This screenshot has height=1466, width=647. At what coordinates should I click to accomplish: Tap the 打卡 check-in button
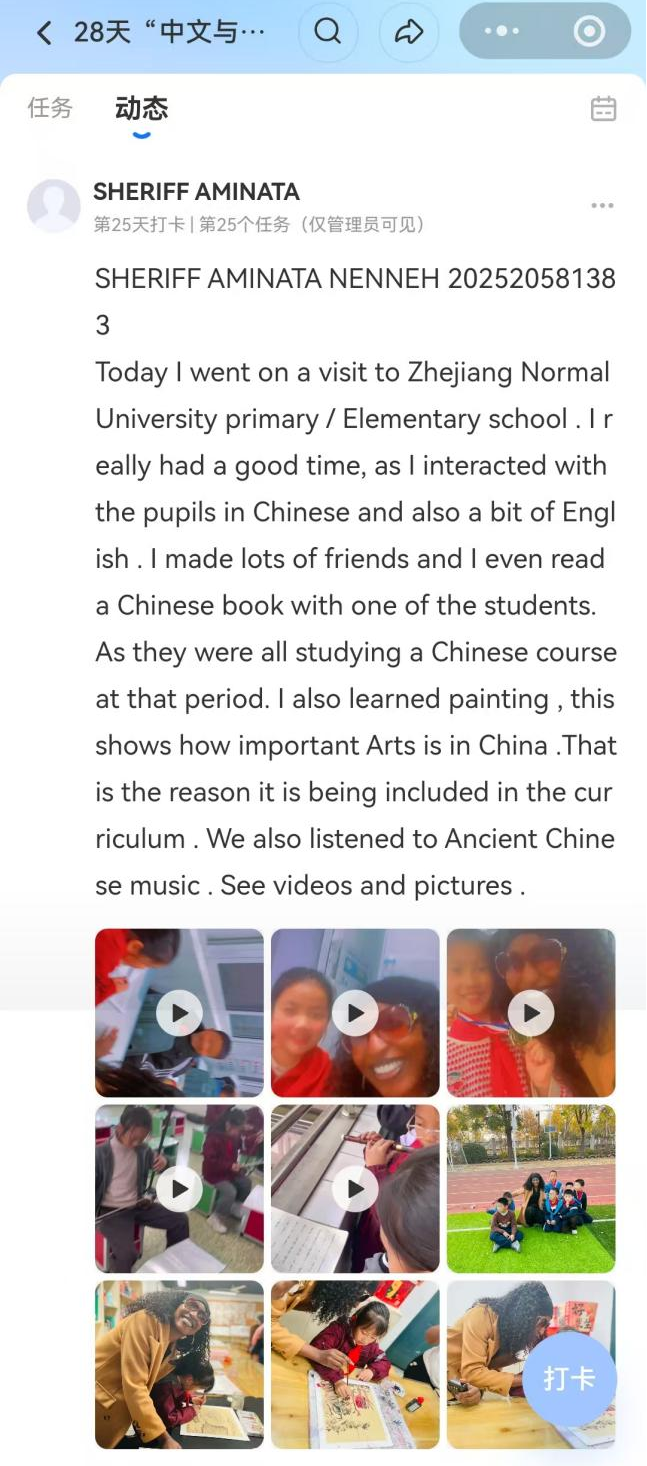point(569,1379)
